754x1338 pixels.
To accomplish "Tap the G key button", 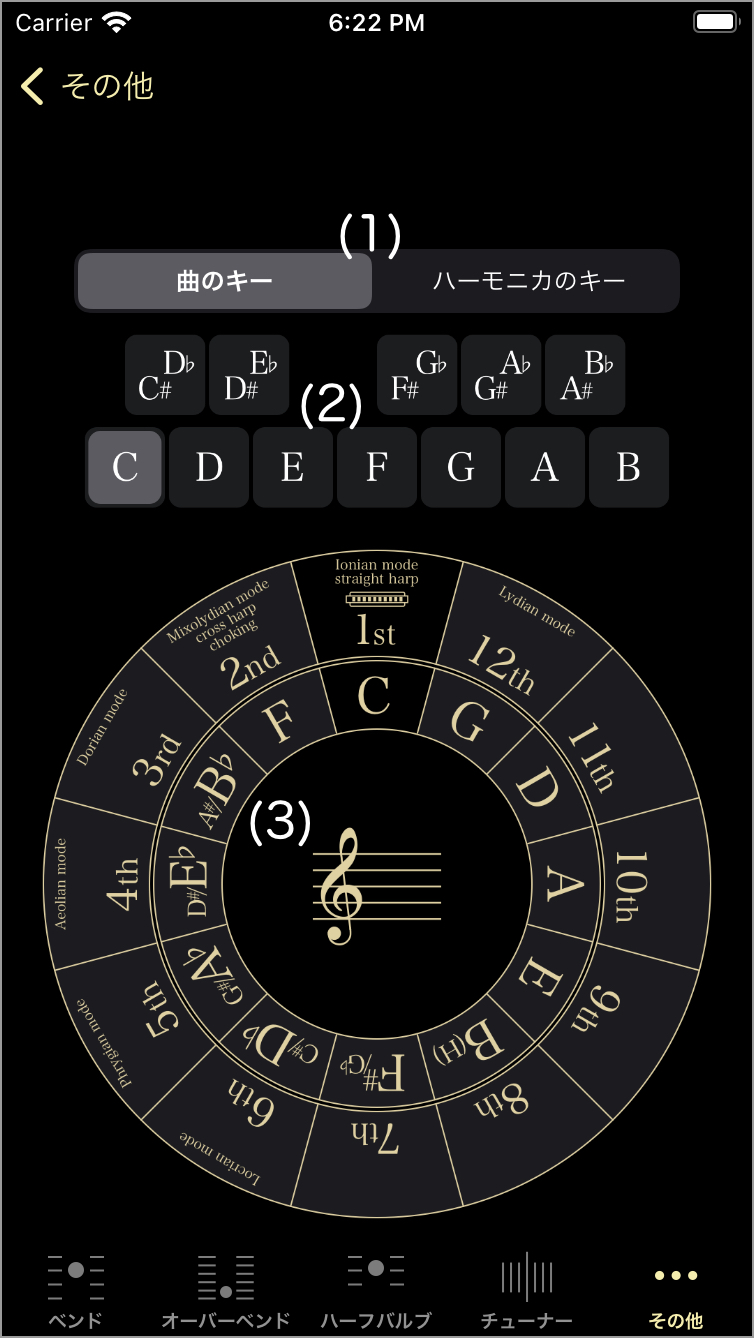I will coord(461,467).
